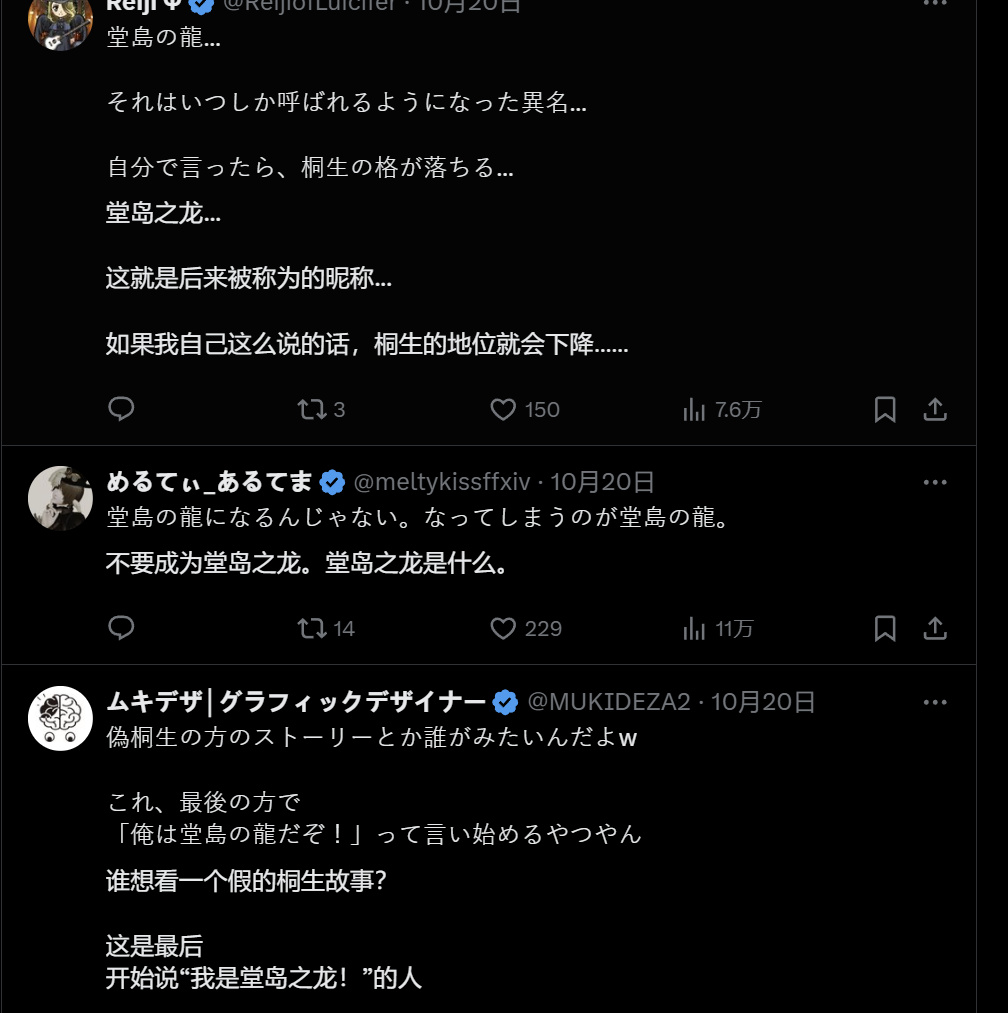1008x1013 pixels.
Task: Open ムキデザ's profile picture
Action: [x=60, y=718]
